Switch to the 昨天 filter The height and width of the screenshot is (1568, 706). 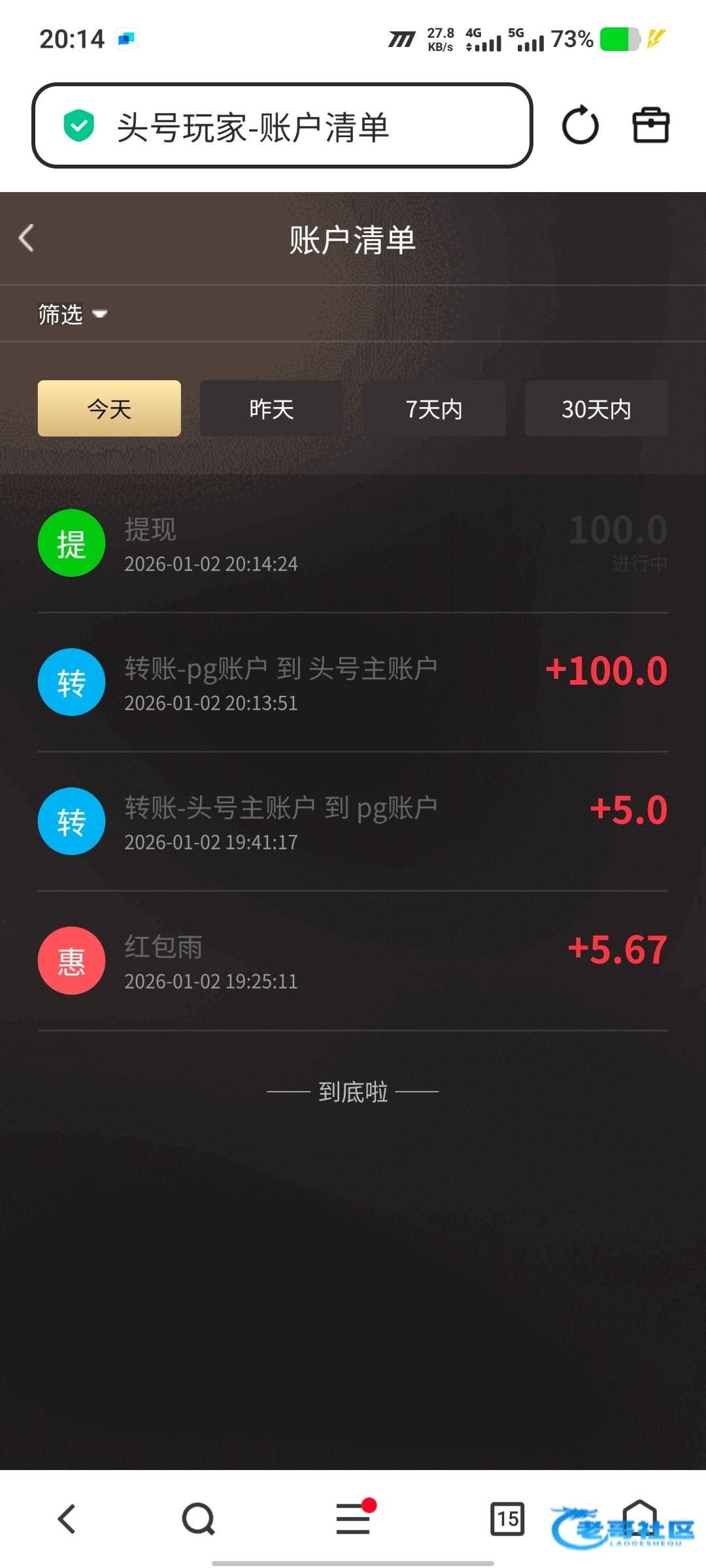pyautogui.click(x=271, y=409)
